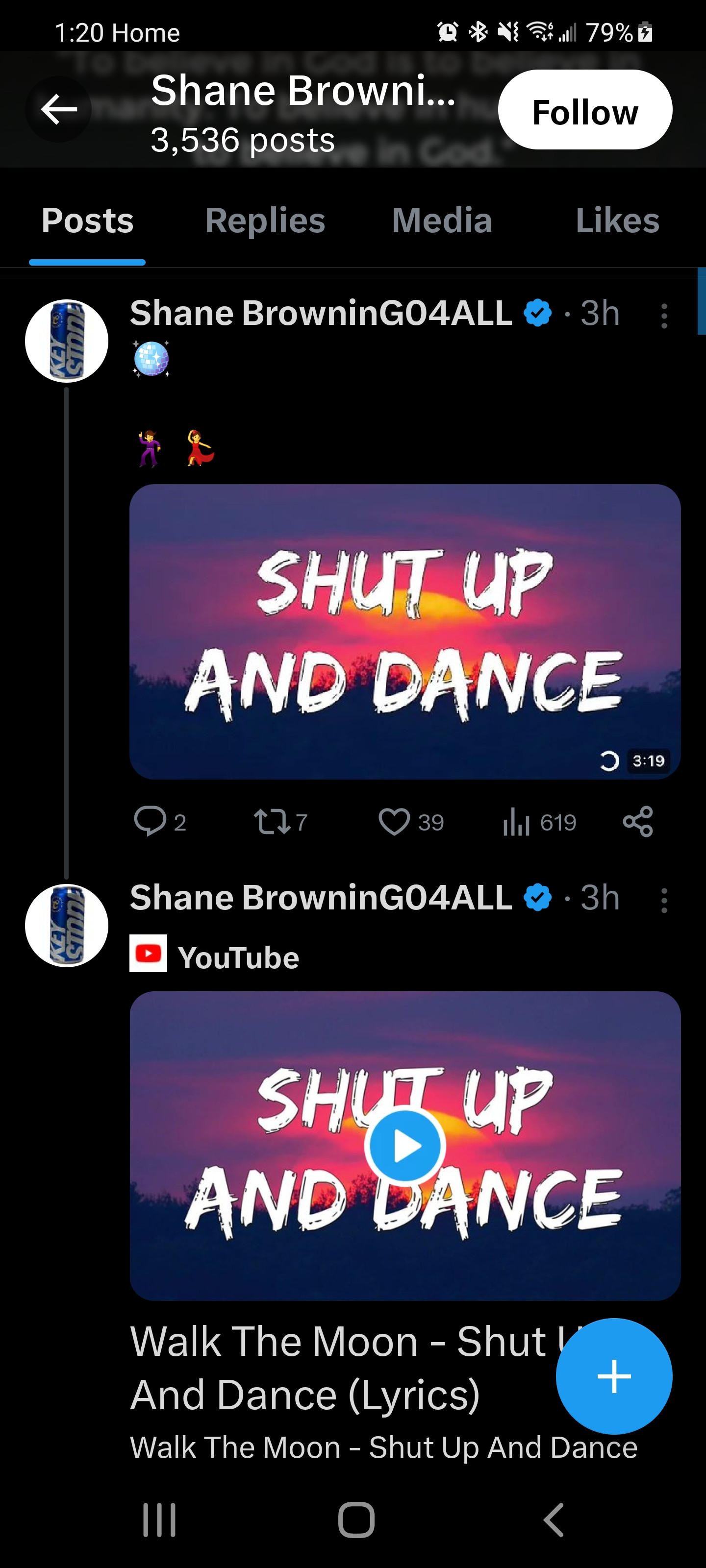The image size is (706, 1568).
Task: Play the YouTube Shut Up And Dance video
Action: (404, 1146)
